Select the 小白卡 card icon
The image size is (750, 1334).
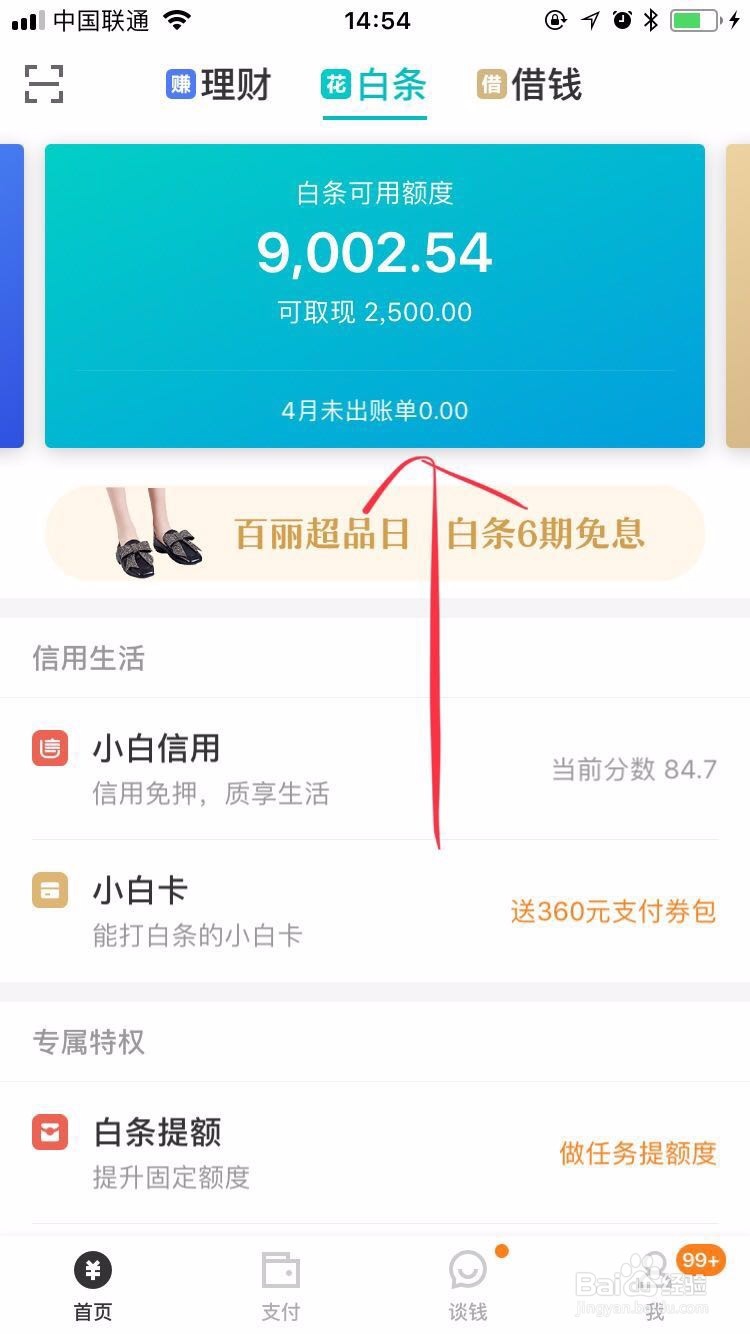click(50, 889)
